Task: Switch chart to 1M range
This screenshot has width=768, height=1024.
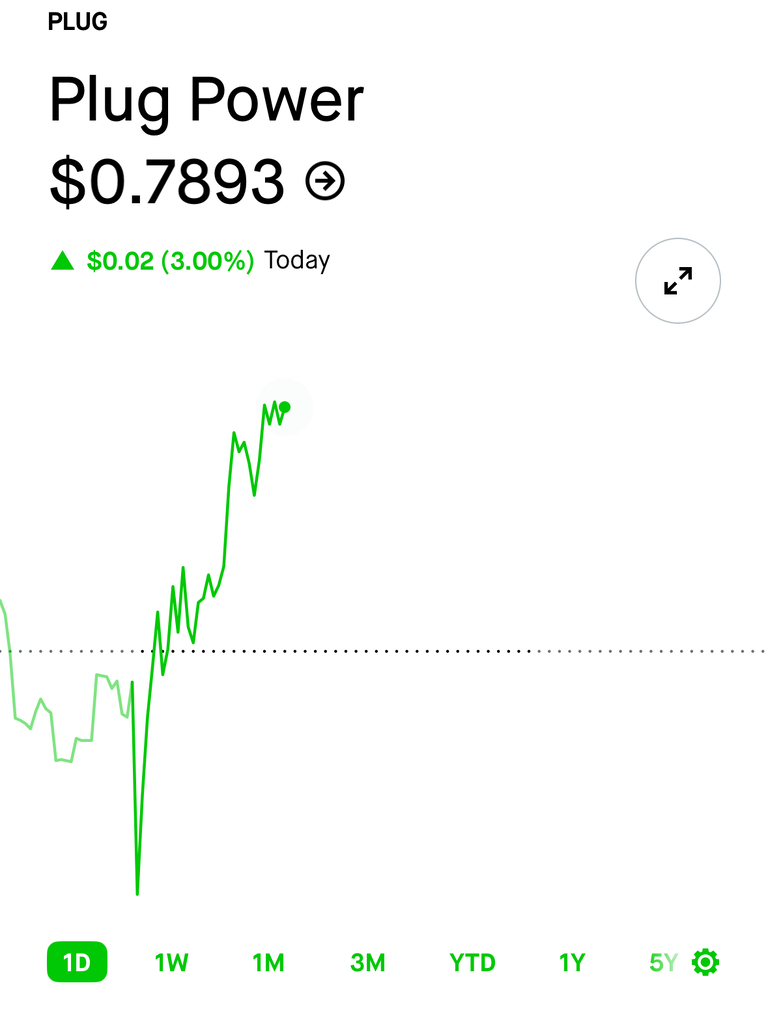Action: [268, 963]
